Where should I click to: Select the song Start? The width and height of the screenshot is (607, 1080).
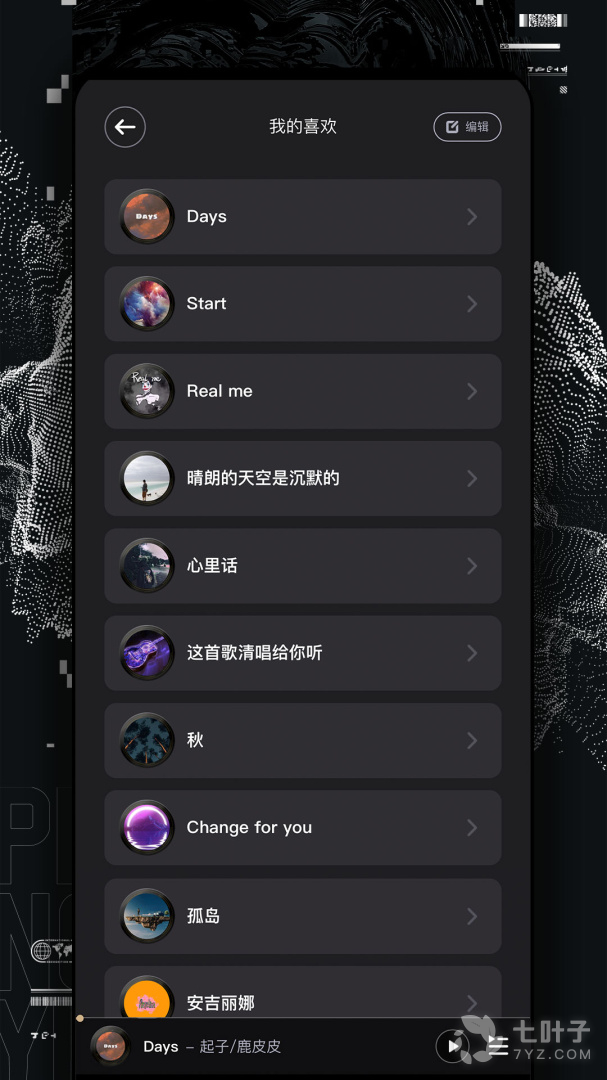coord(302,304)
